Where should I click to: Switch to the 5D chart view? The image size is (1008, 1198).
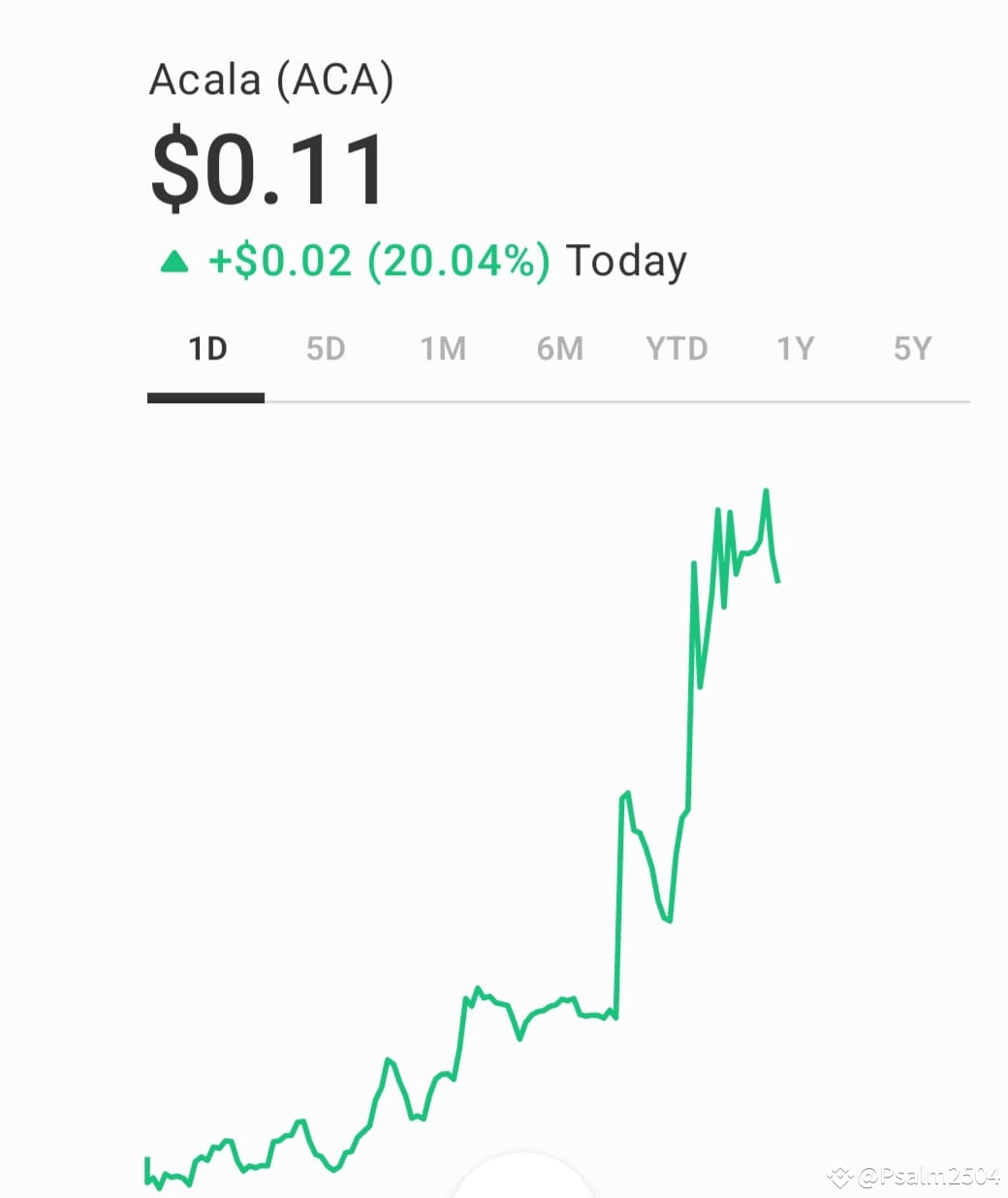click(325, 349)
